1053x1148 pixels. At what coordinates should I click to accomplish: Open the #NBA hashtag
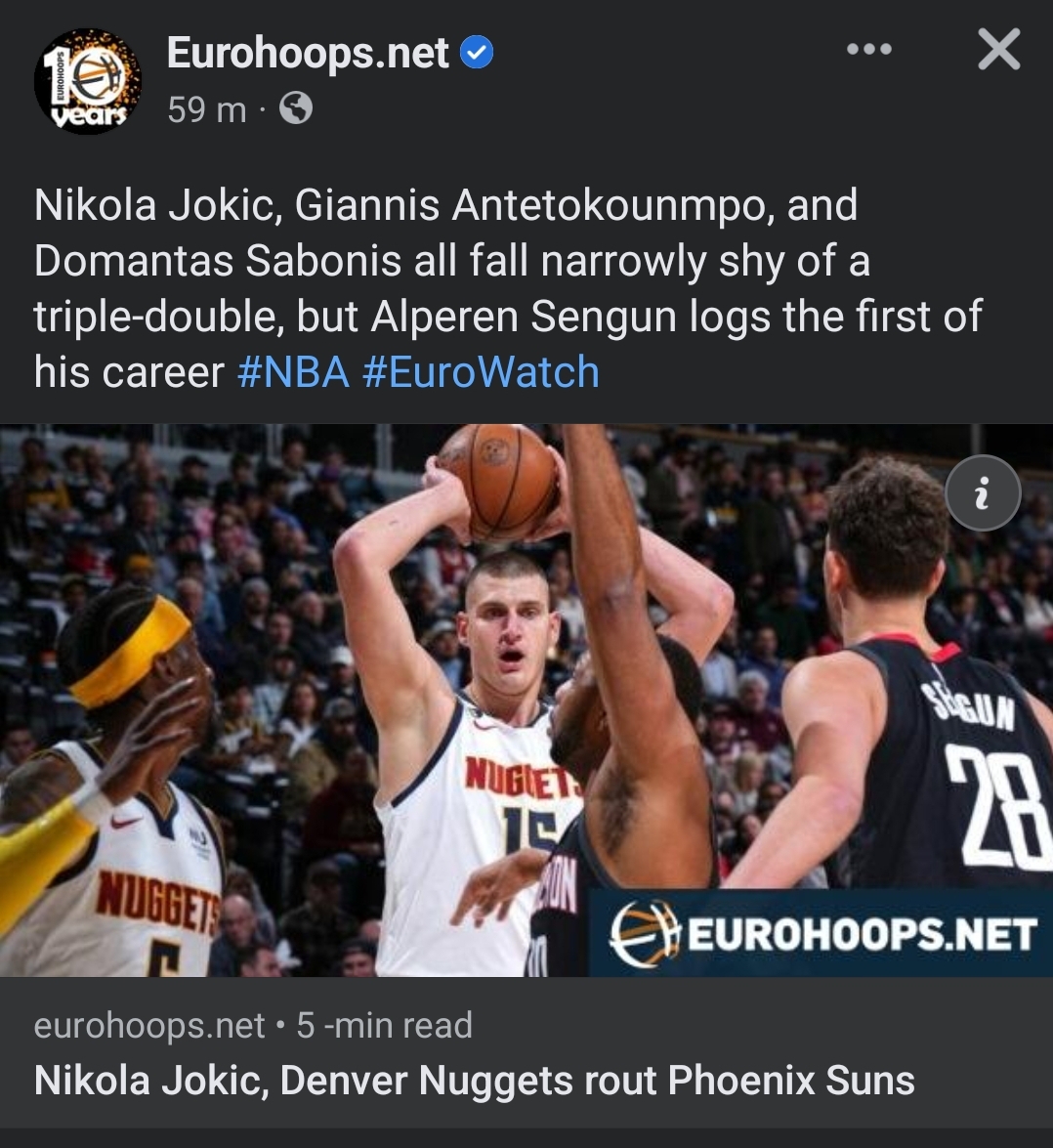click(x=293, y=372)
